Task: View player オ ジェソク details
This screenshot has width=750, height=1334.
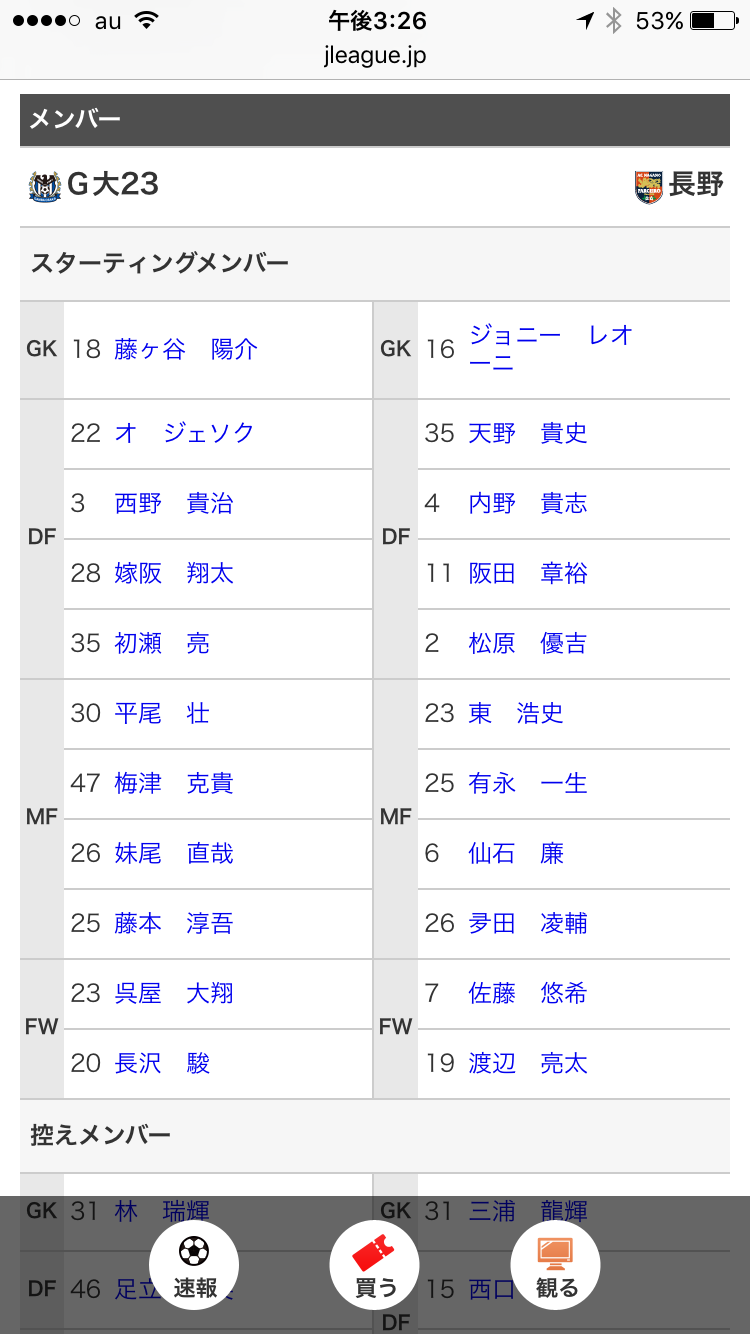Action: (x=185, y=433)
